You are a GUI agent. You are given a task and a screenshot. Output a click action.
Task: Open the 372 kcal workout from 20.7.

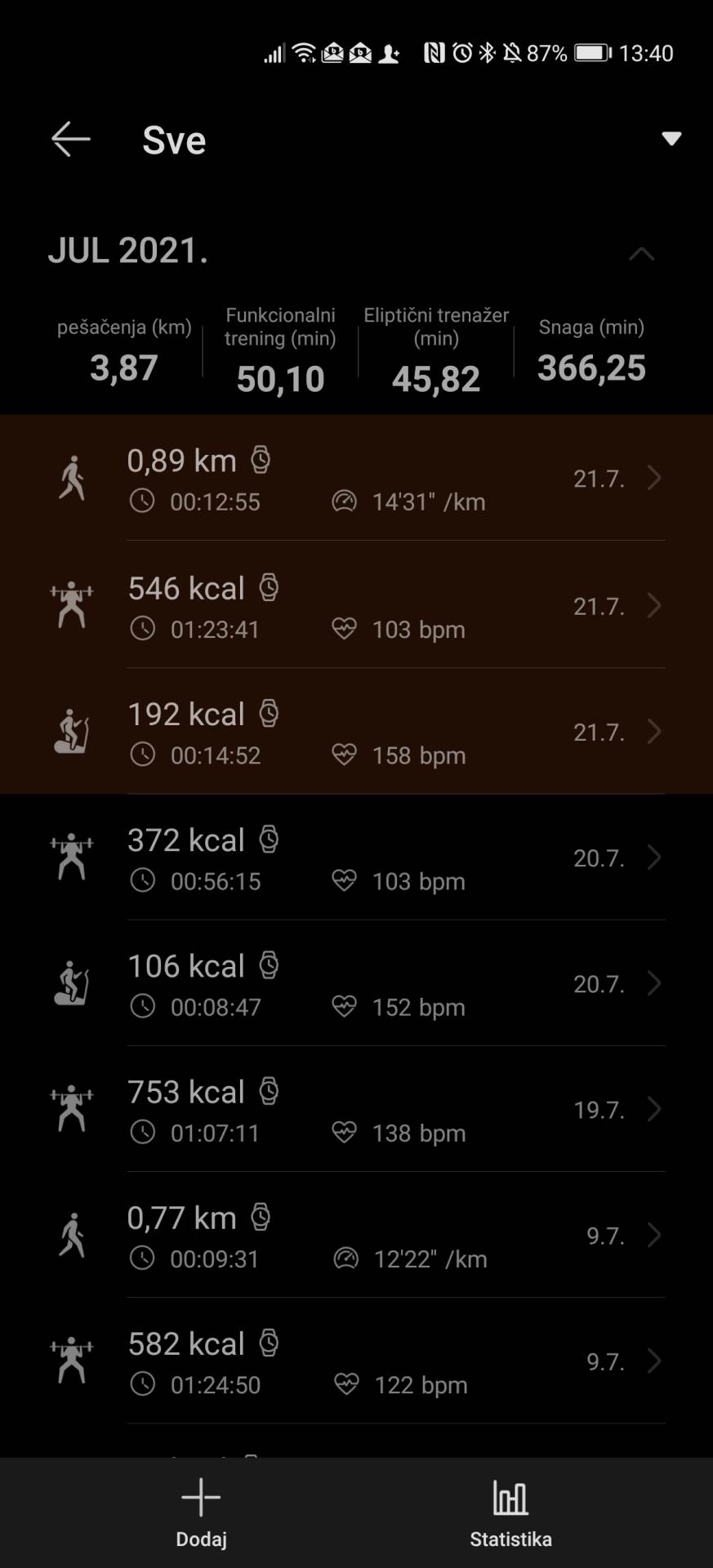pyautogui.click(x=356, y=858)
